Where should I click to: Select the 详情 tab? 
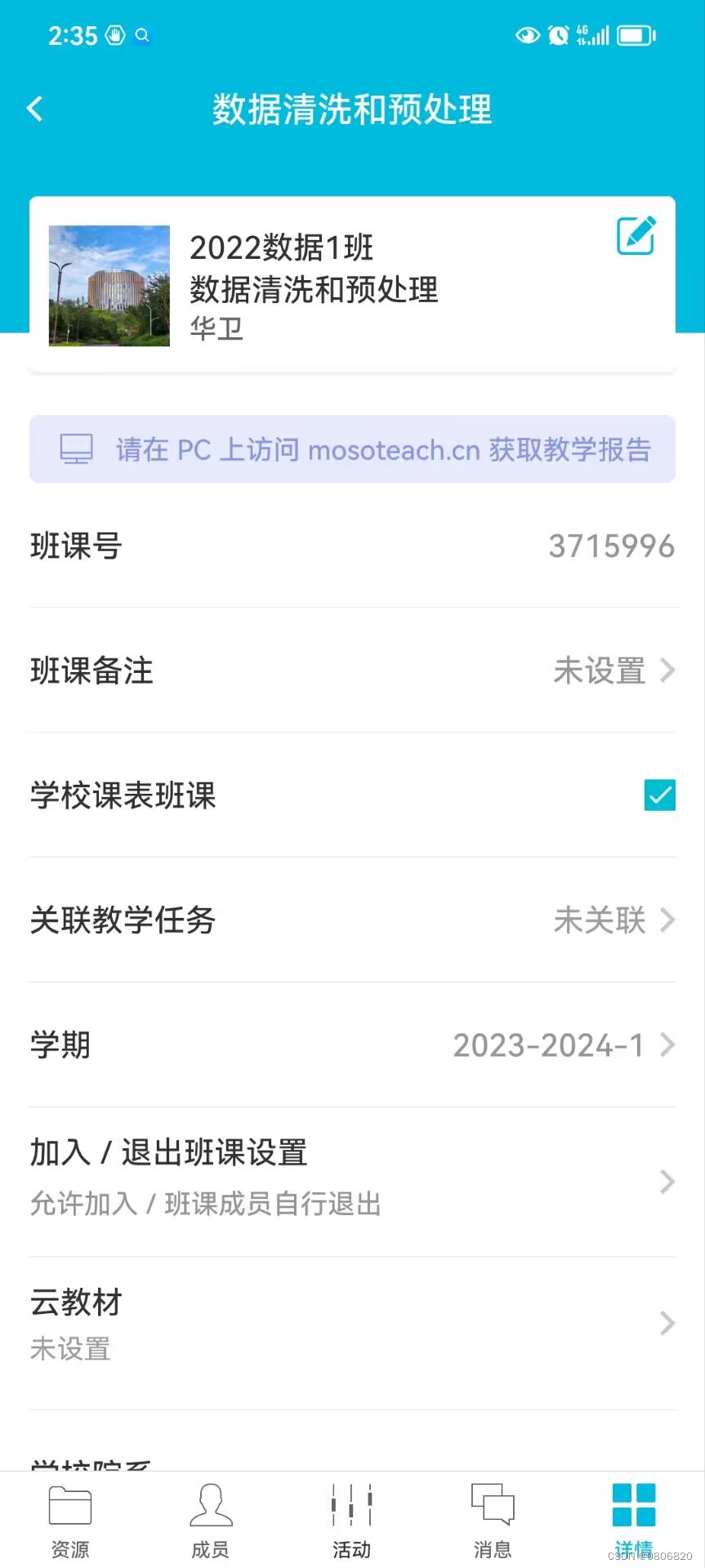(x=634, y=1519)
